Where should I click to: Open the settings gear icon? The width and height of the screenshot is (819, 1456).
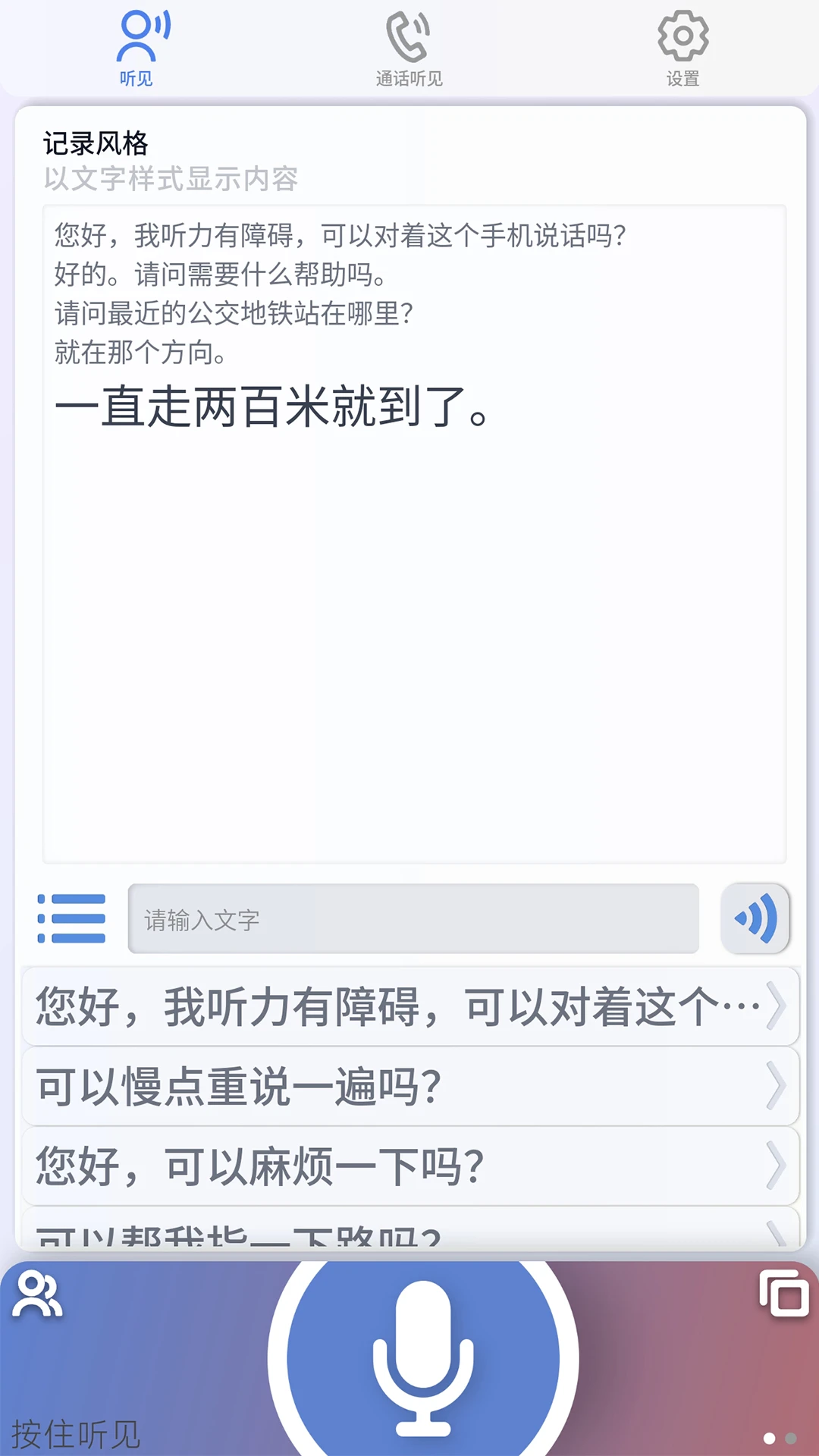click(682, 38)
